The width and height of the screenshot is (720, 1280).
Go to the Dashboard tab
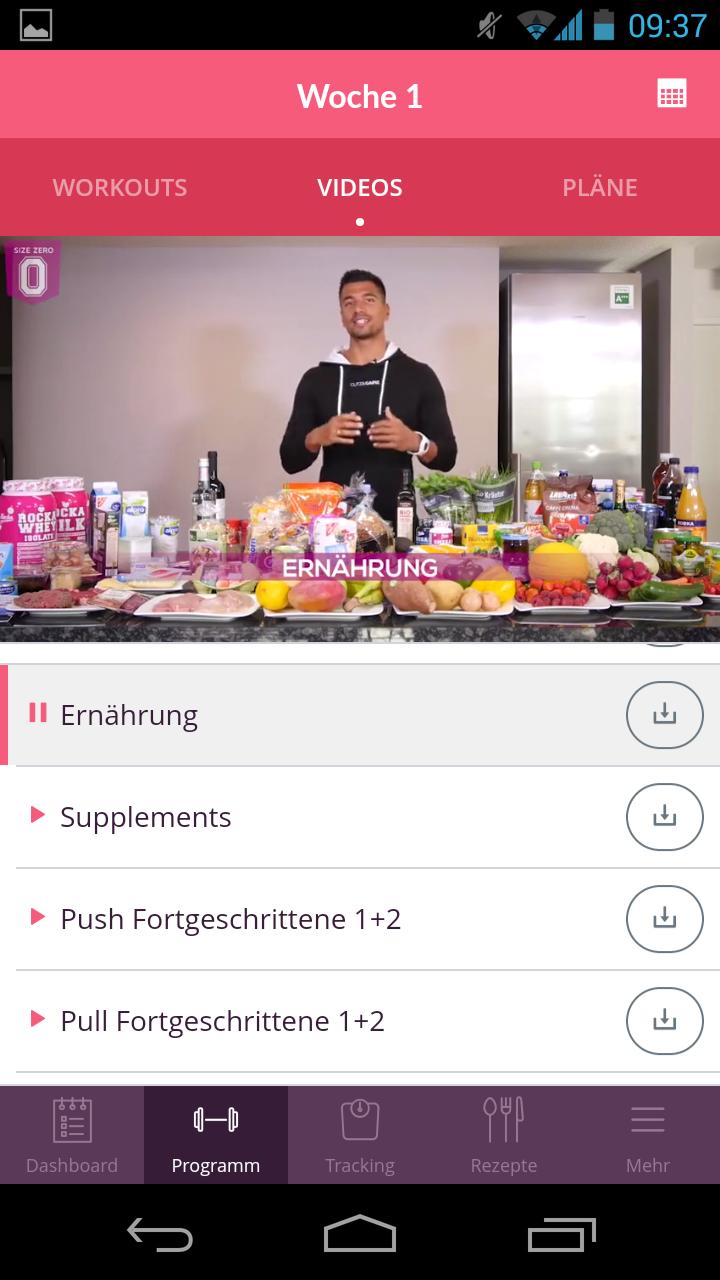tap(72, 1136)
